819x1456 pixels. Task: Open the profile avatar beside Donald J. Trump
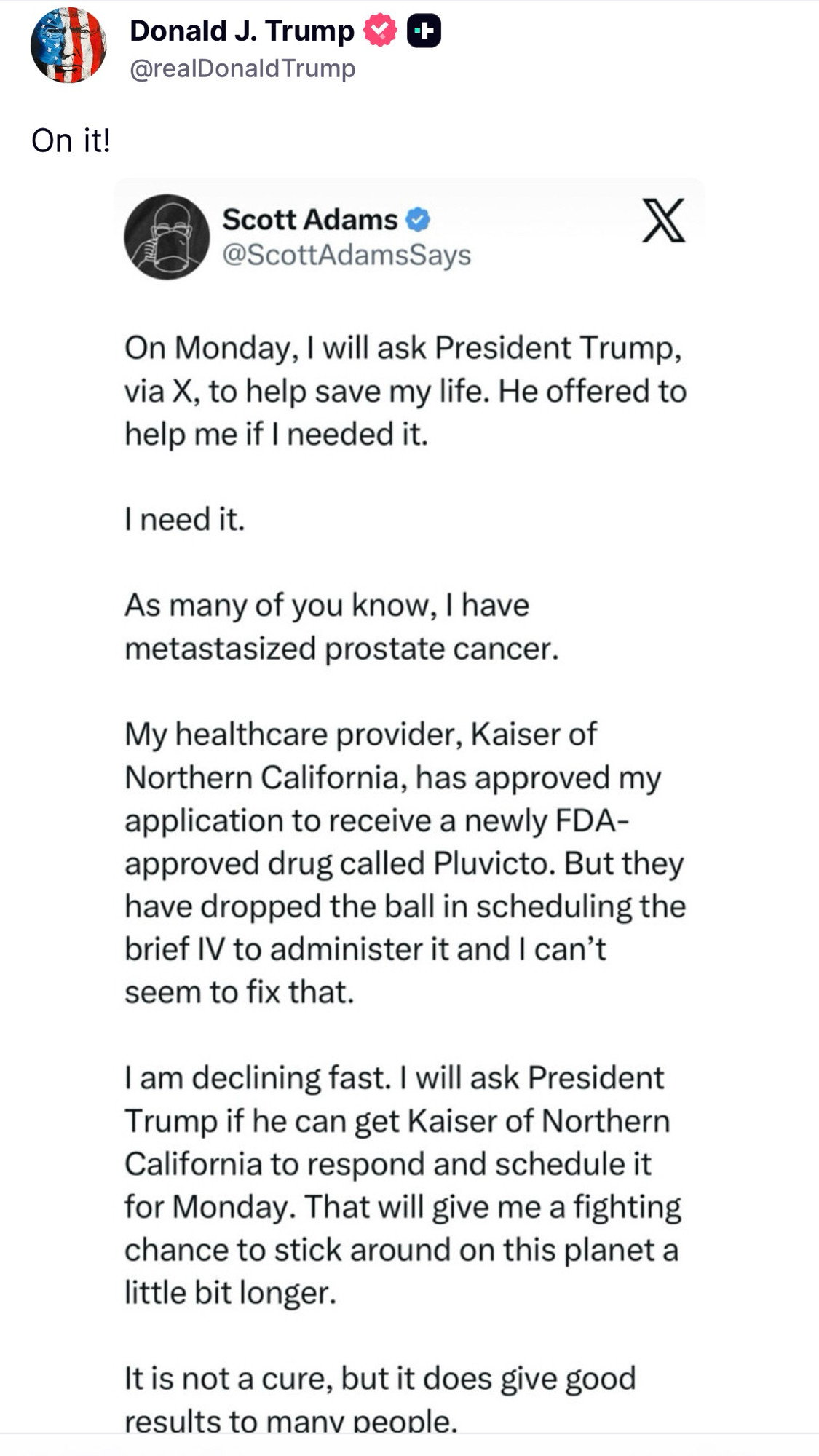click(68, 45)
